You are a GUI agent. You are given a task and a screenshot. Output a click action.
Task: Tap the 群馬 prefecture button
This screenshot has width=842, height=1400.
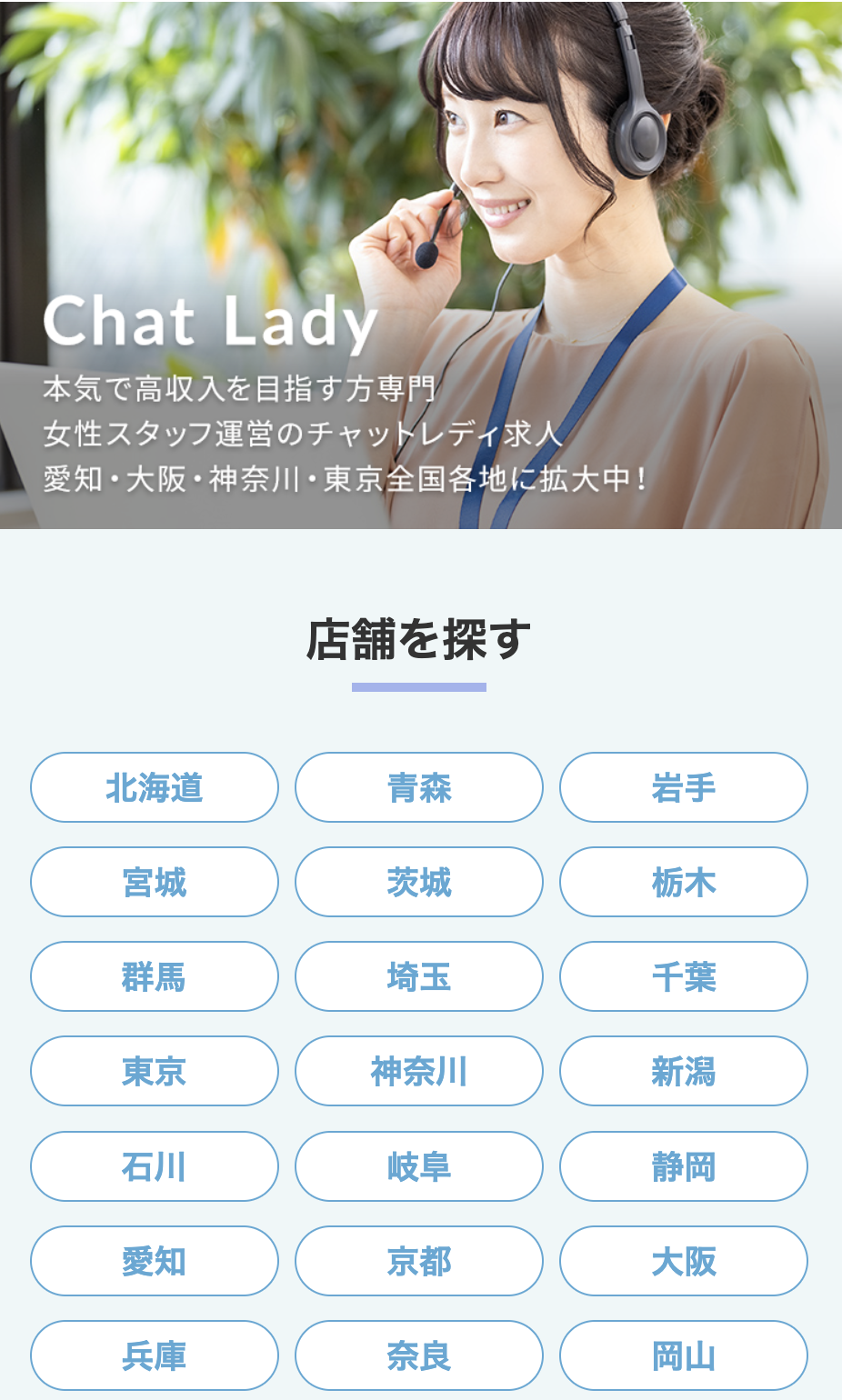click(x=155, y=976)
